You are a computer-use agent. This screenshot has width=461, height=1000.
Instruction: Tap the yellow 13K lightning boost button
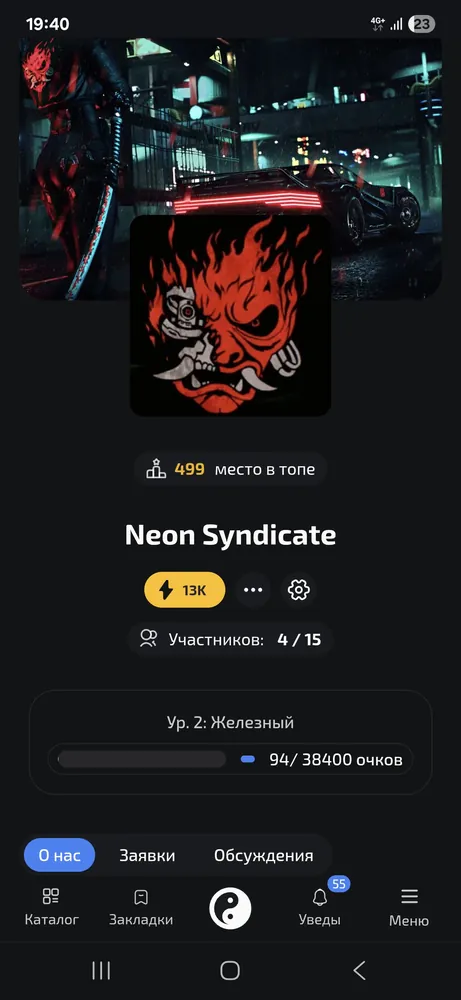coord(184,590)
